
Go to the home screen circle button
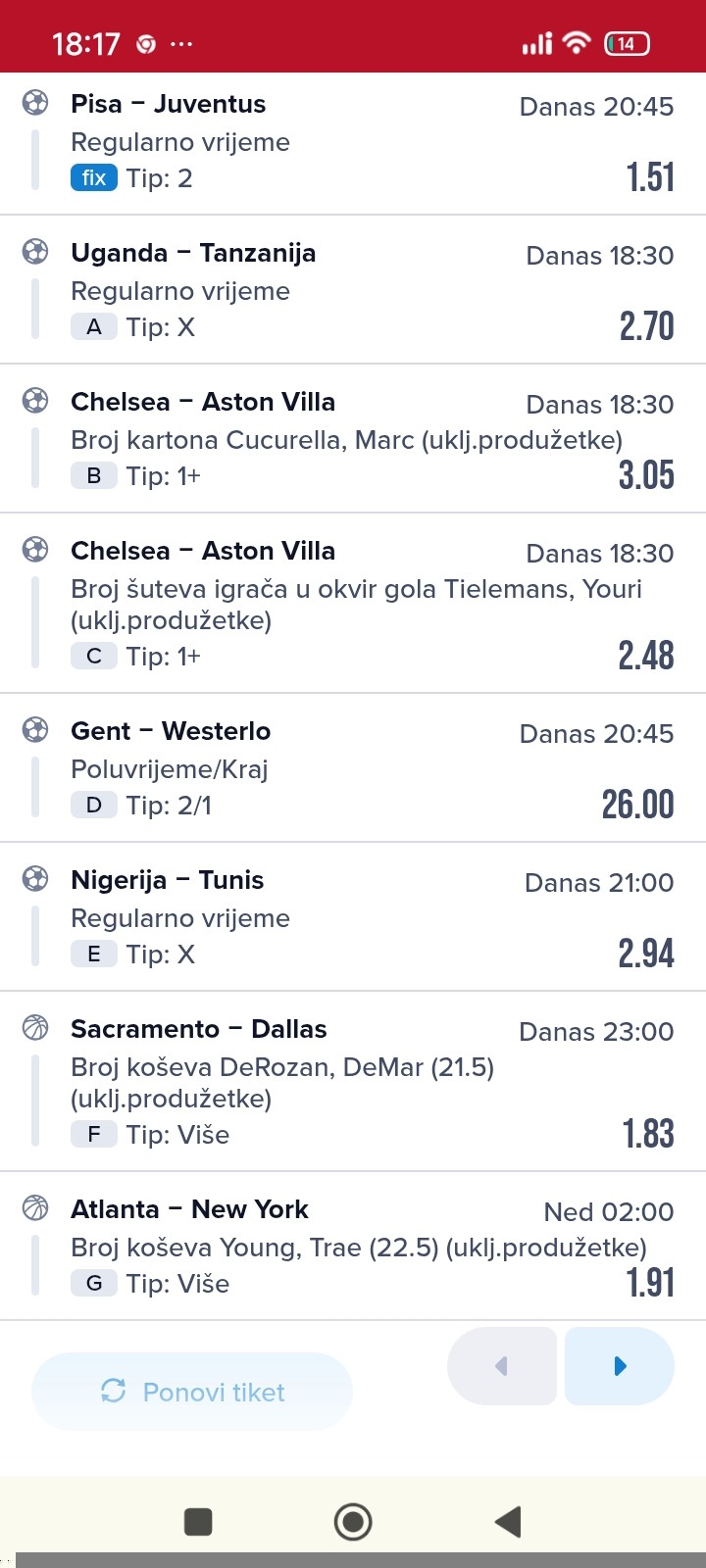(353, 1521)
